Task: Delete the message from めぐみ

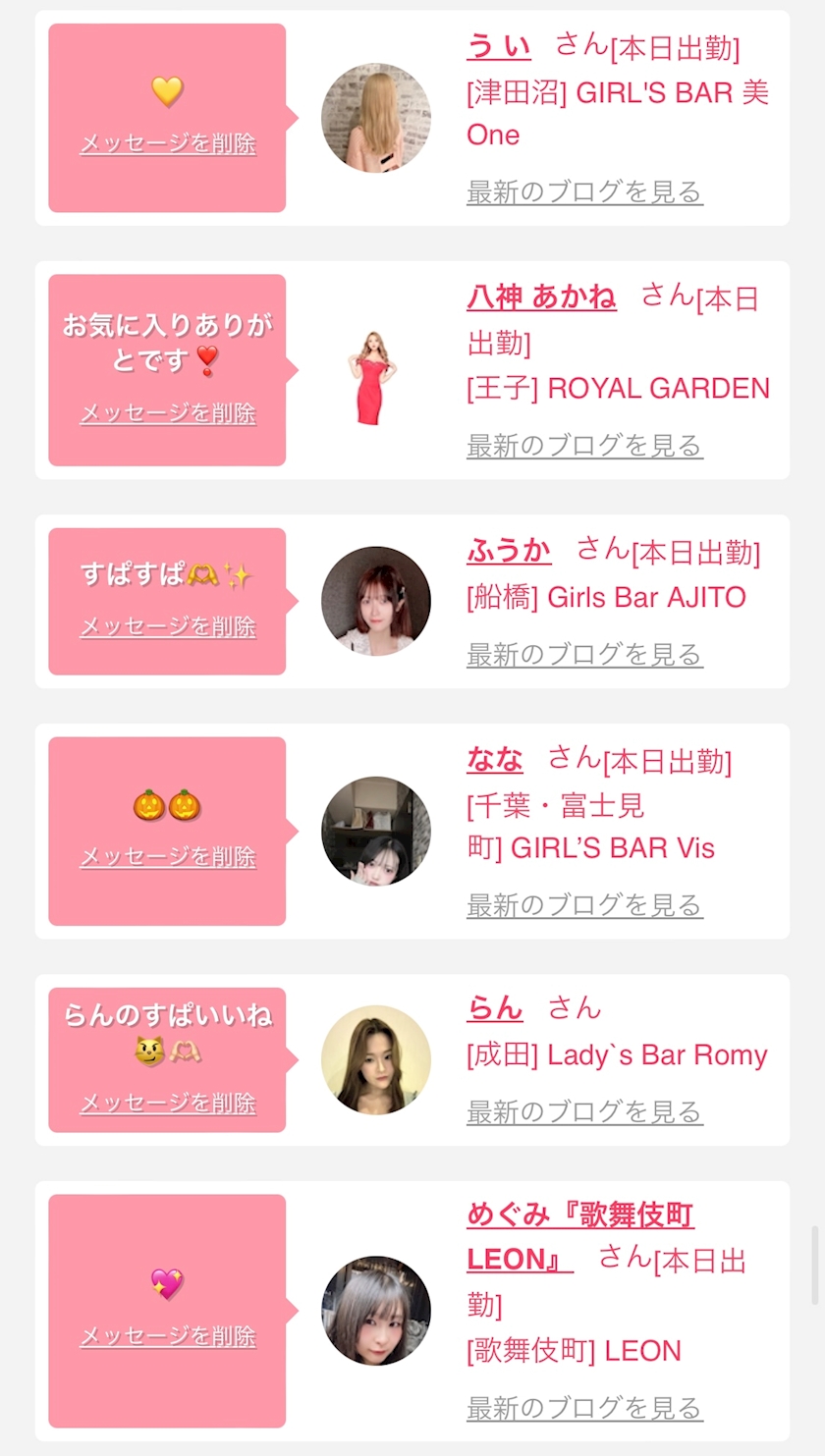Action: [x=168, y=1336]
